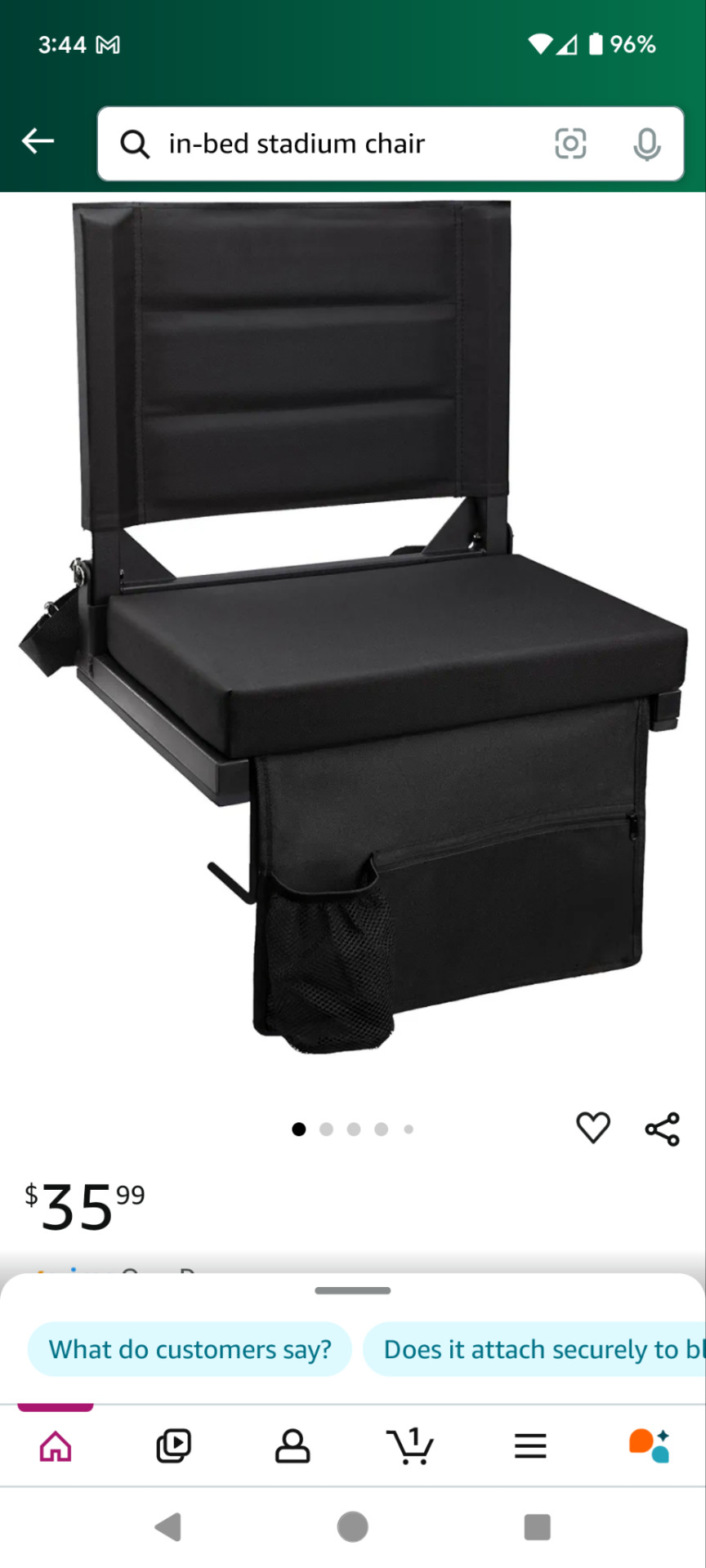Go back using the arrow icon
The image size is (706, 1568).
pyautogui.click(x=38, y=141)
